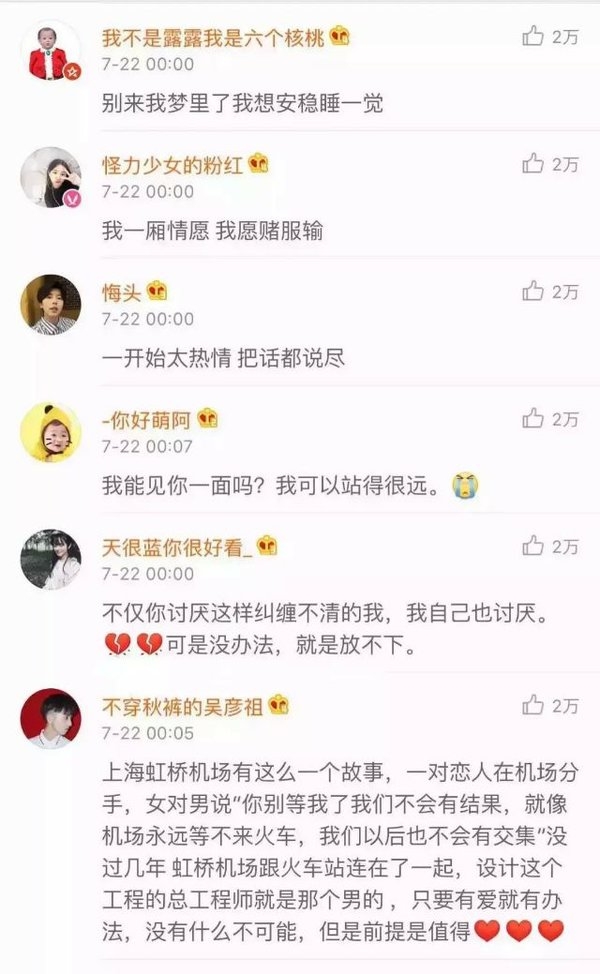Open 我不是露露我是六个核桃's profile avatar

[51, 51]
